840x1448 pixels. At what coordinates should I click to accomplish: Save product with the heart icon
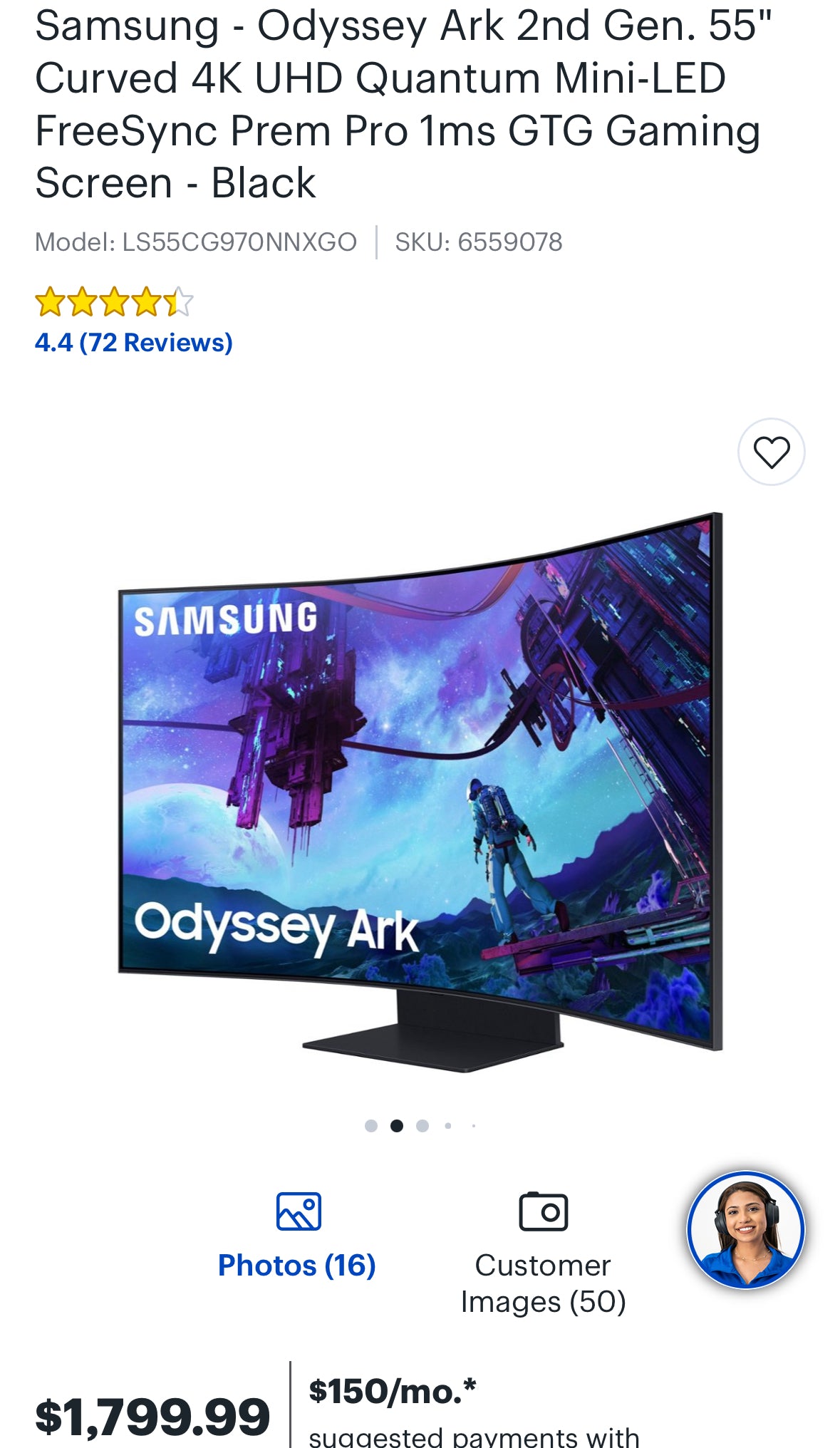click(x=771, y=452)
